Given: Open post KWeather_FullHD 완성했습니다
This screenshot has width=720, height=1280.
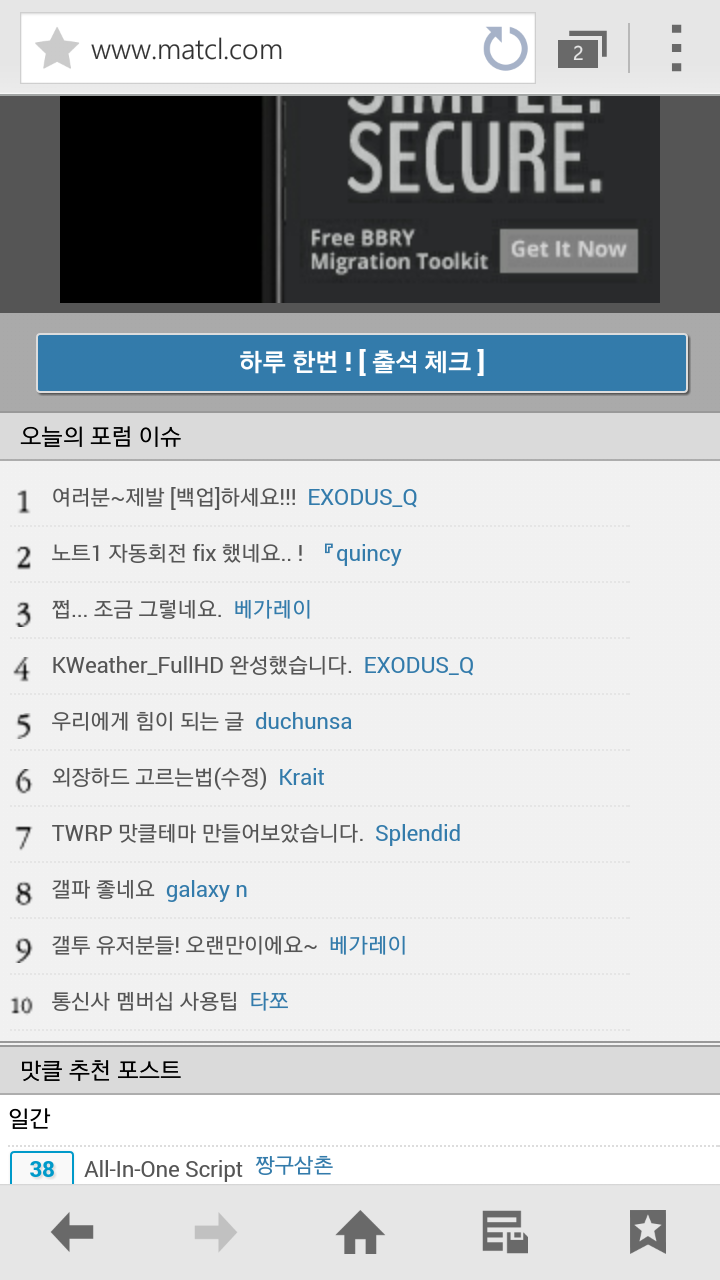Looking at the screenshot, I should coord(201,666).
